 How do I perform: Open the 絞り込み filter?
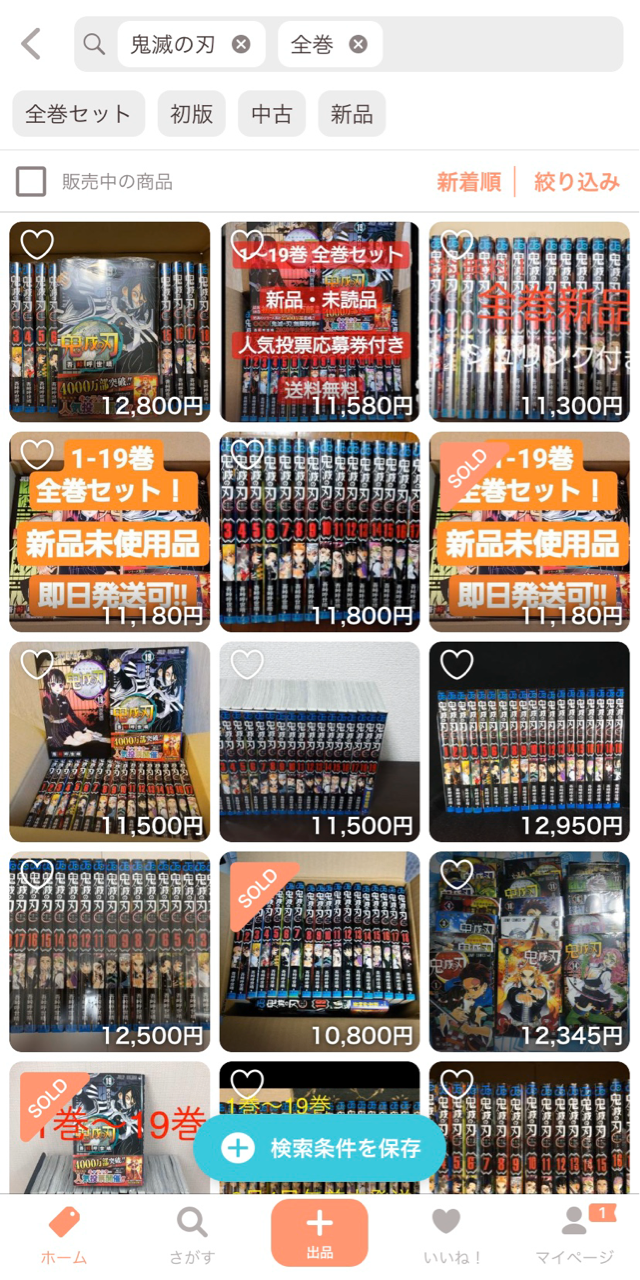coord(577,182)
